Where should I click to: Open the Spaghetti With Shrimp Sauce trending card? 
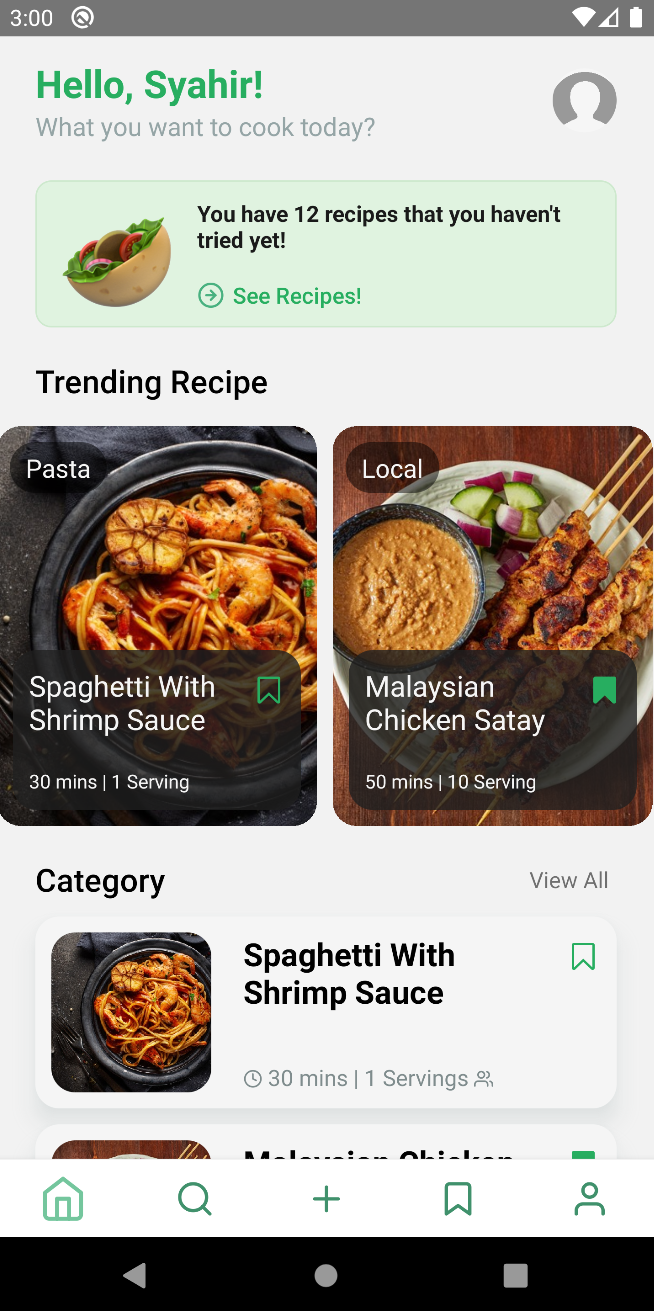158,560
